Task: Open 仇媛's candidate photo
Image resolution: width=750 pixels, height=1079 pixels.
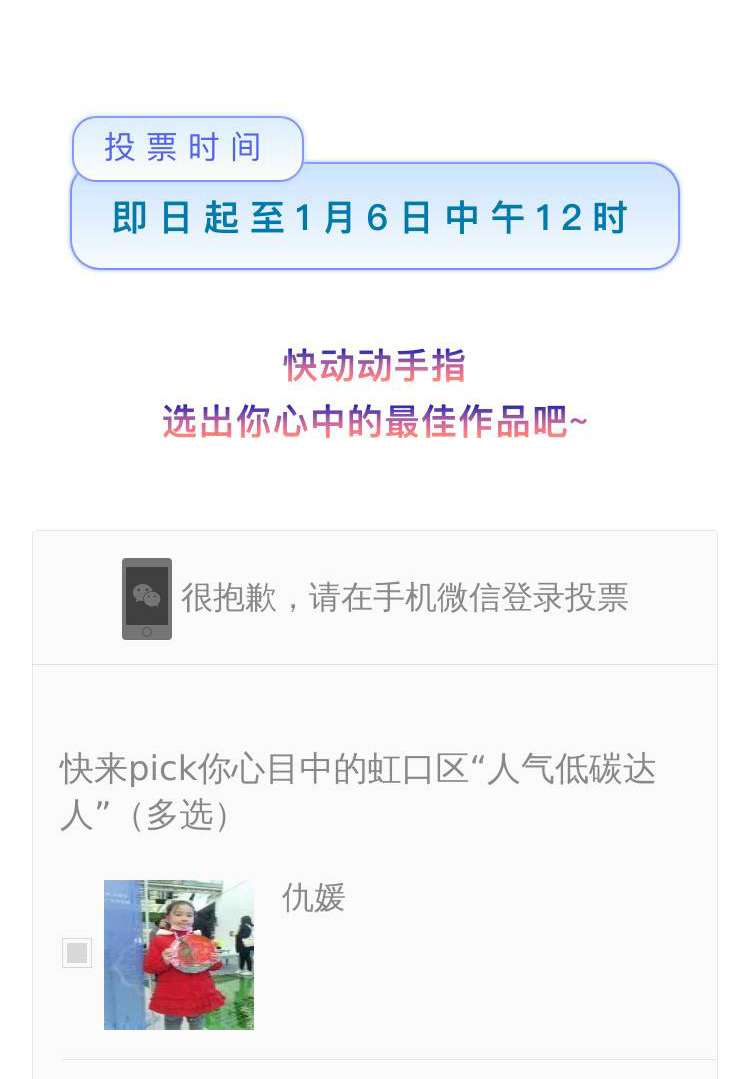Action: click(x=179, y=954)
